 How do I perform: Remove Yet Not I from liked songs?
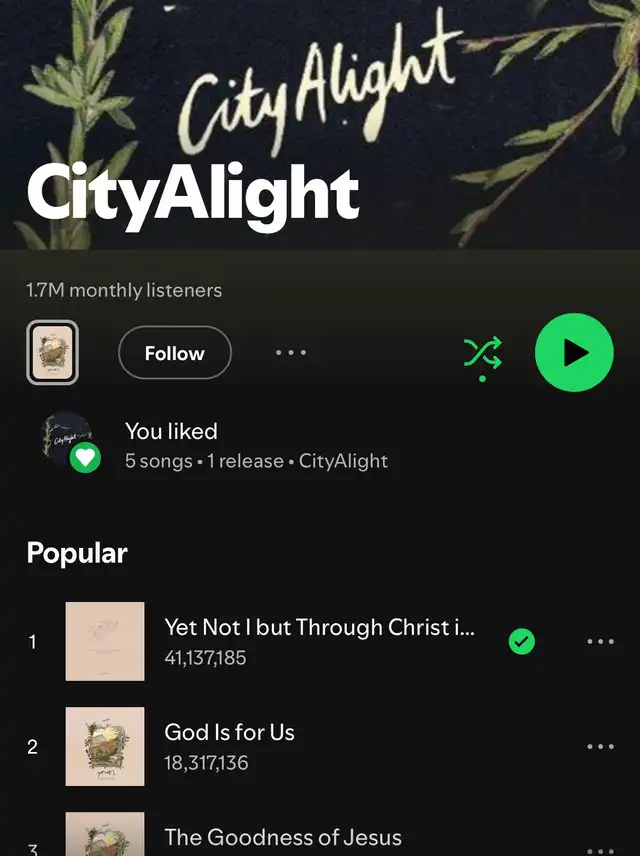521,642
